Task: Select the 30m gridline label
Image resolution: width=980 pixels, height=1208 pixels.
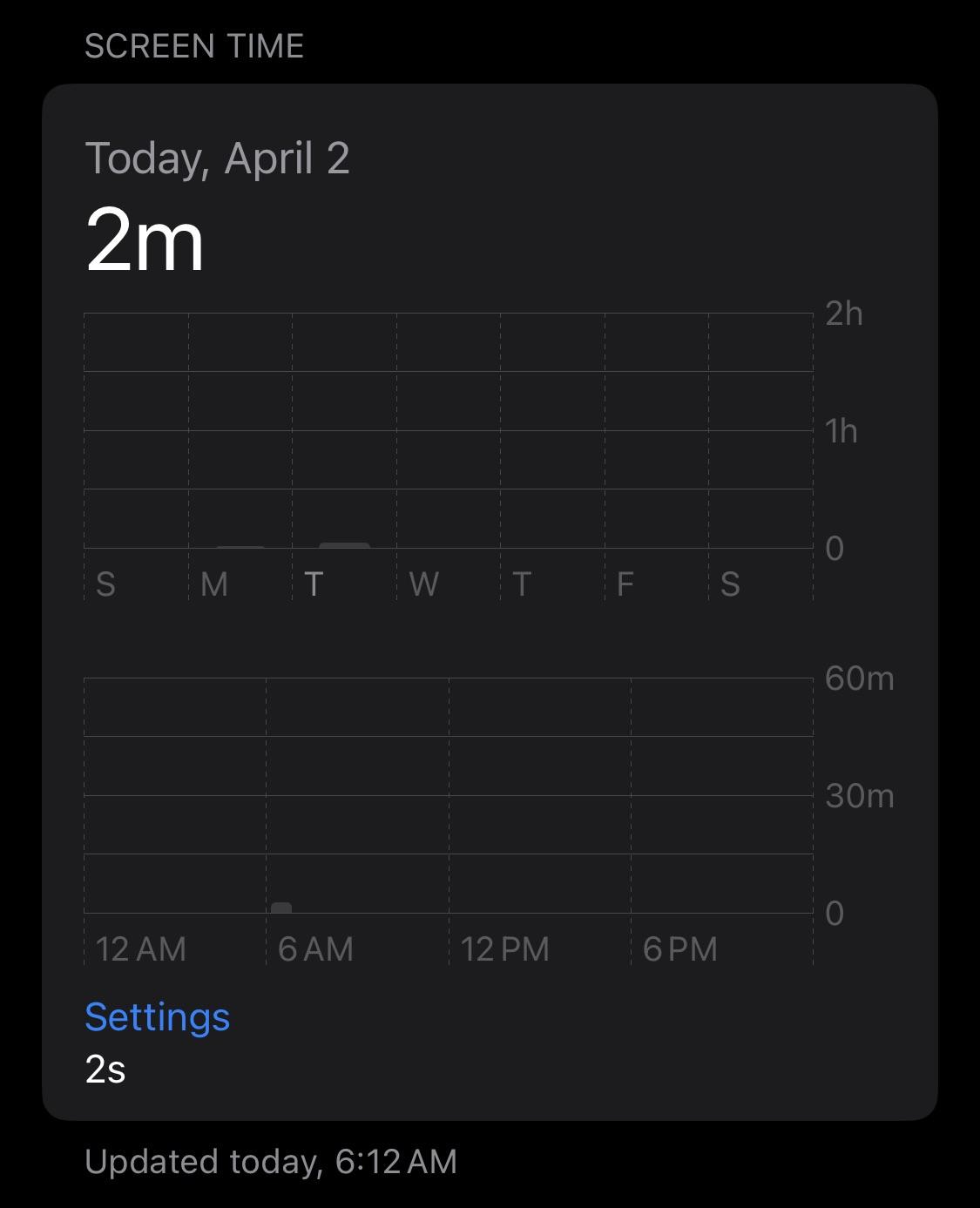Action: pos(858,794)
